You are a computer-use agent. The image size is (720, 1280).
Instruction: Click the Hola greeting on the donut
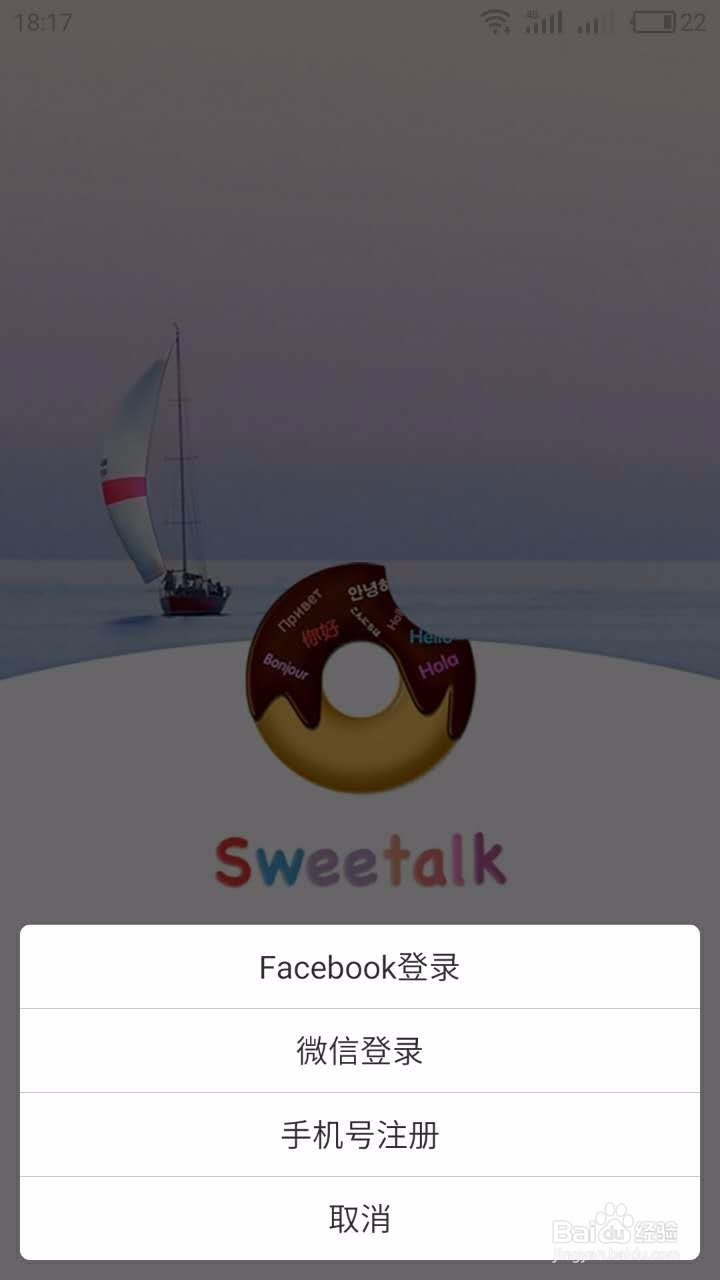point(437,664)
